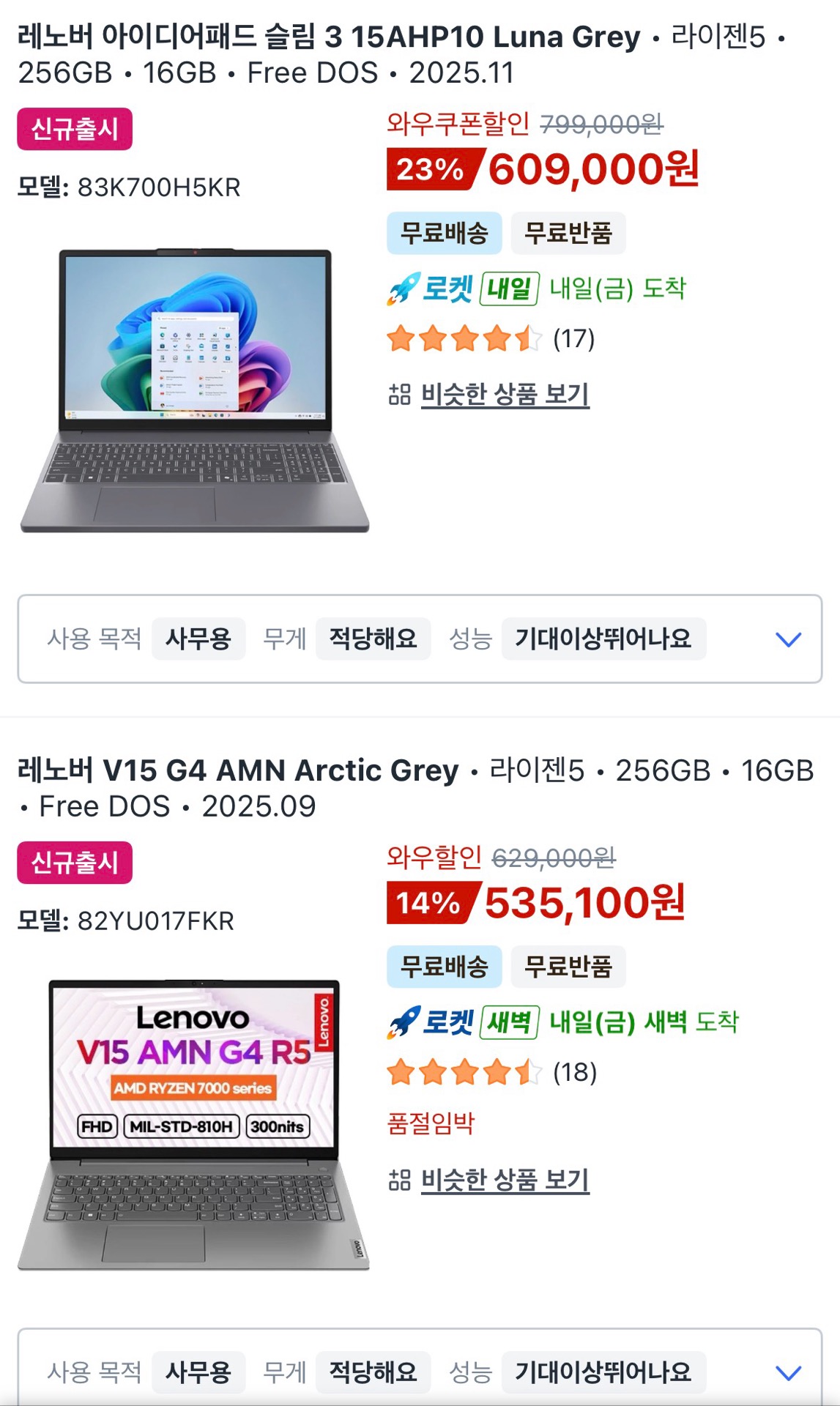View similar products for IdeaPad Slim 3
This screenshot has width=840, height=1406.
(x=505, y=395)
